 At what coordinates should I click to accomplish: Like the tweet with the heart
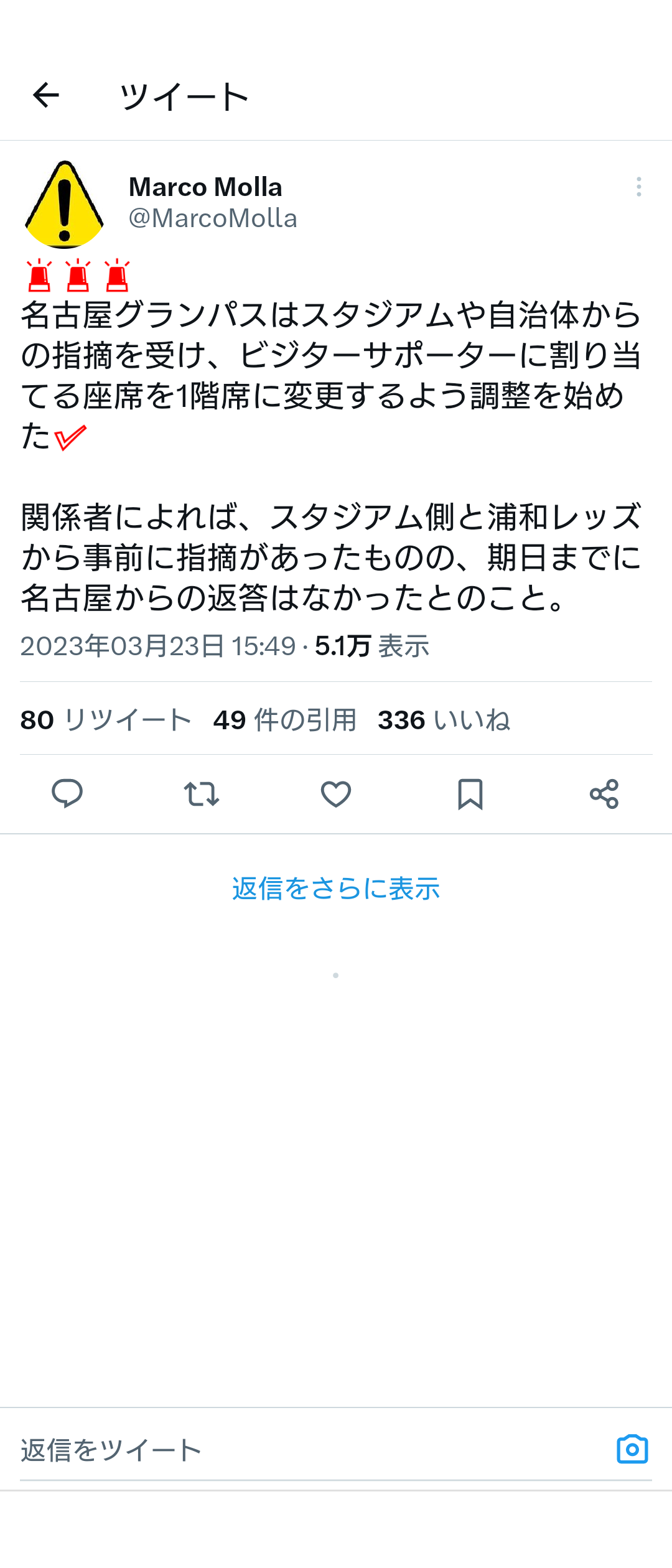pos(336,794)
